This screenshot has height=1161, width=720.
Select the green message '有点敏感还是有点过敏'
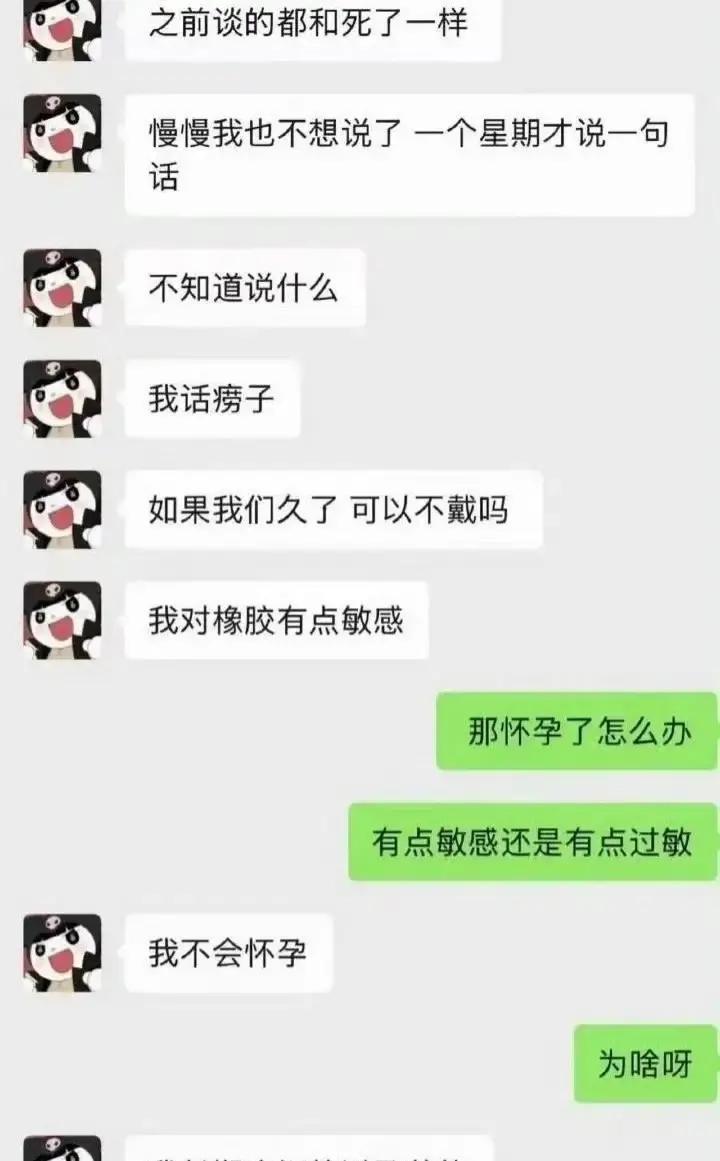[x=532, y=844]
